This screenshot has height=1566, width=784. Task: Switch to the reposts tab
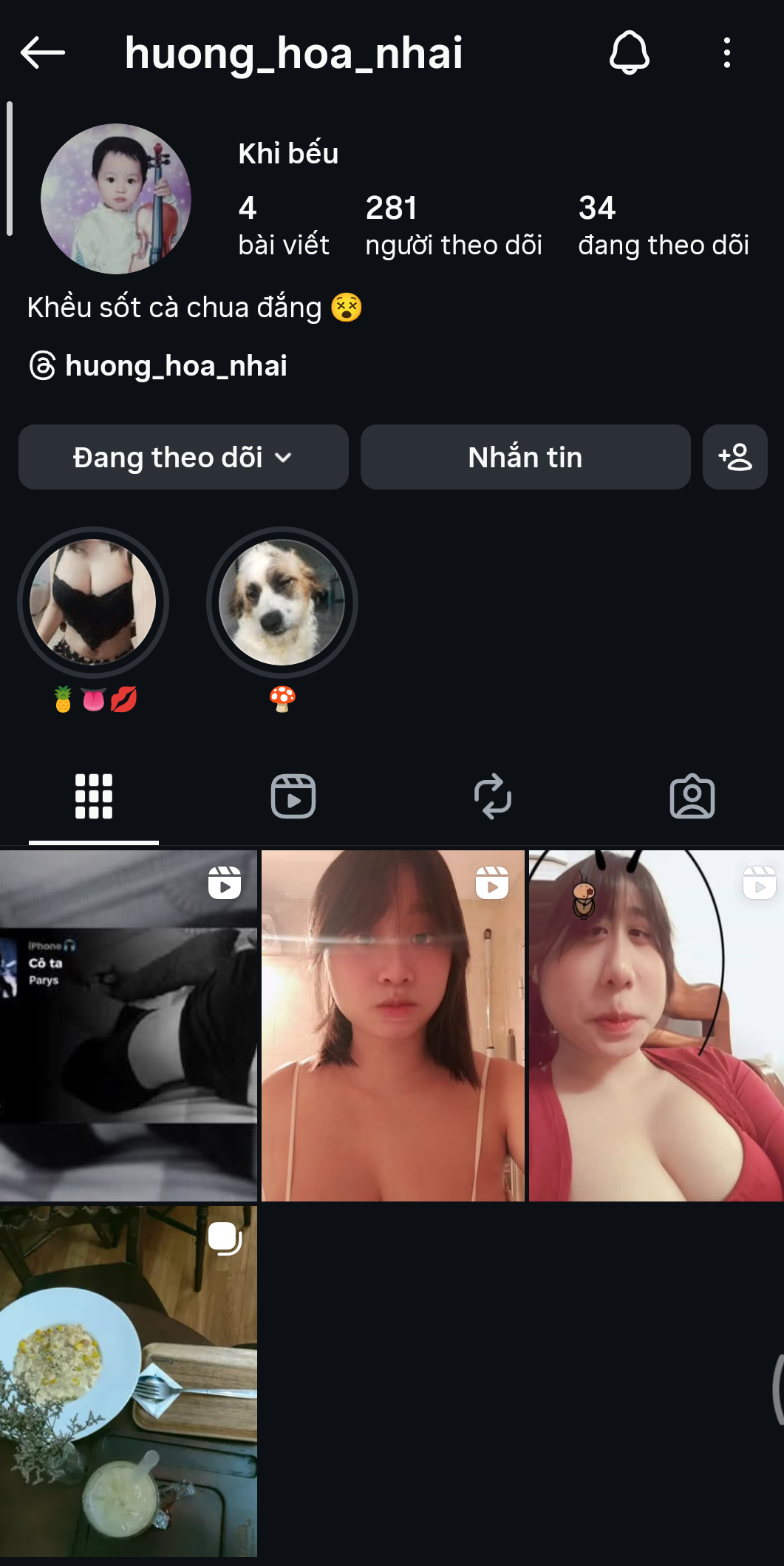(x=493, y=797)
